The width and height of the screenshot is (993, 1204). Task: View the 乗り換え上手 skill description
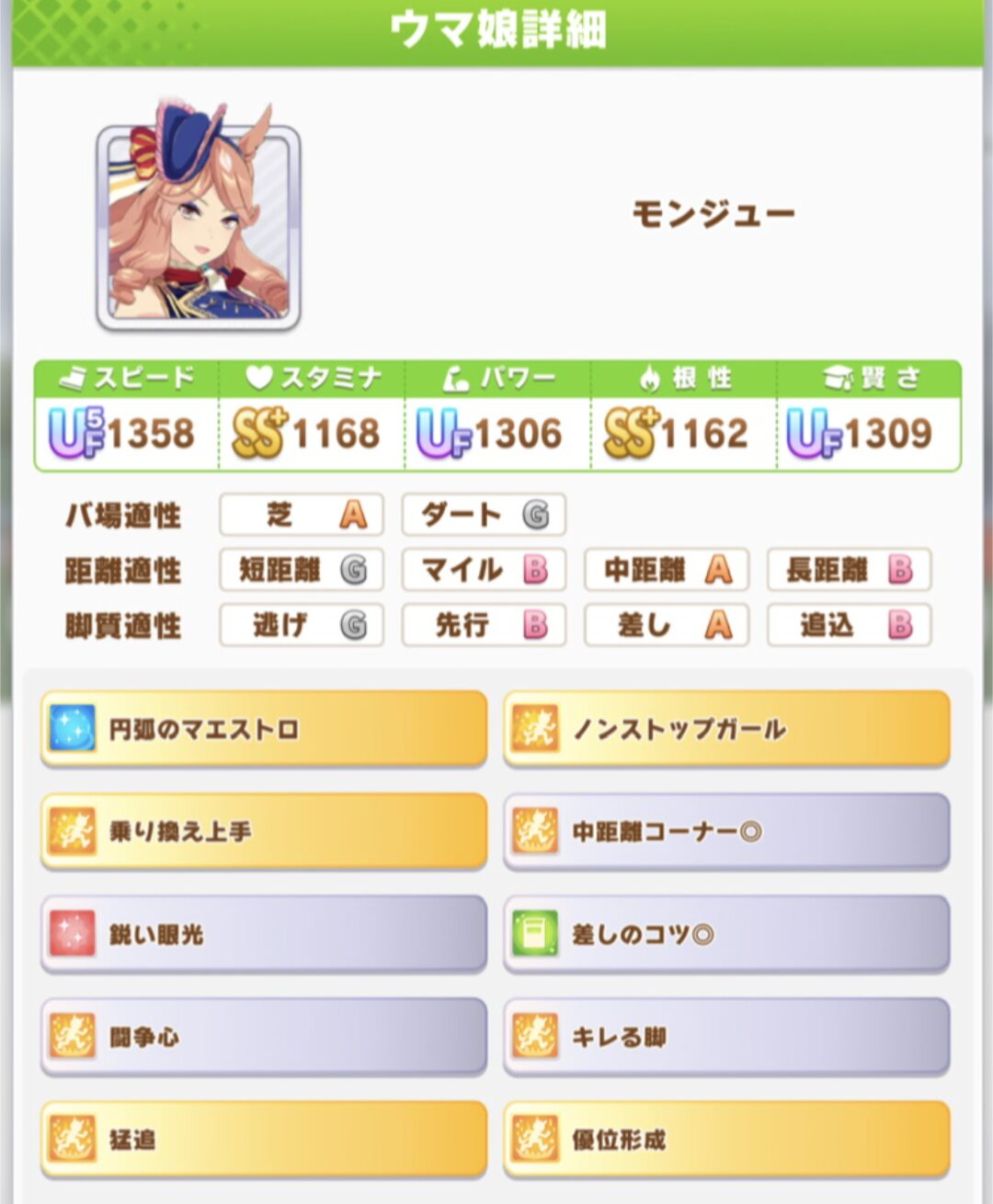coord(264,832)
